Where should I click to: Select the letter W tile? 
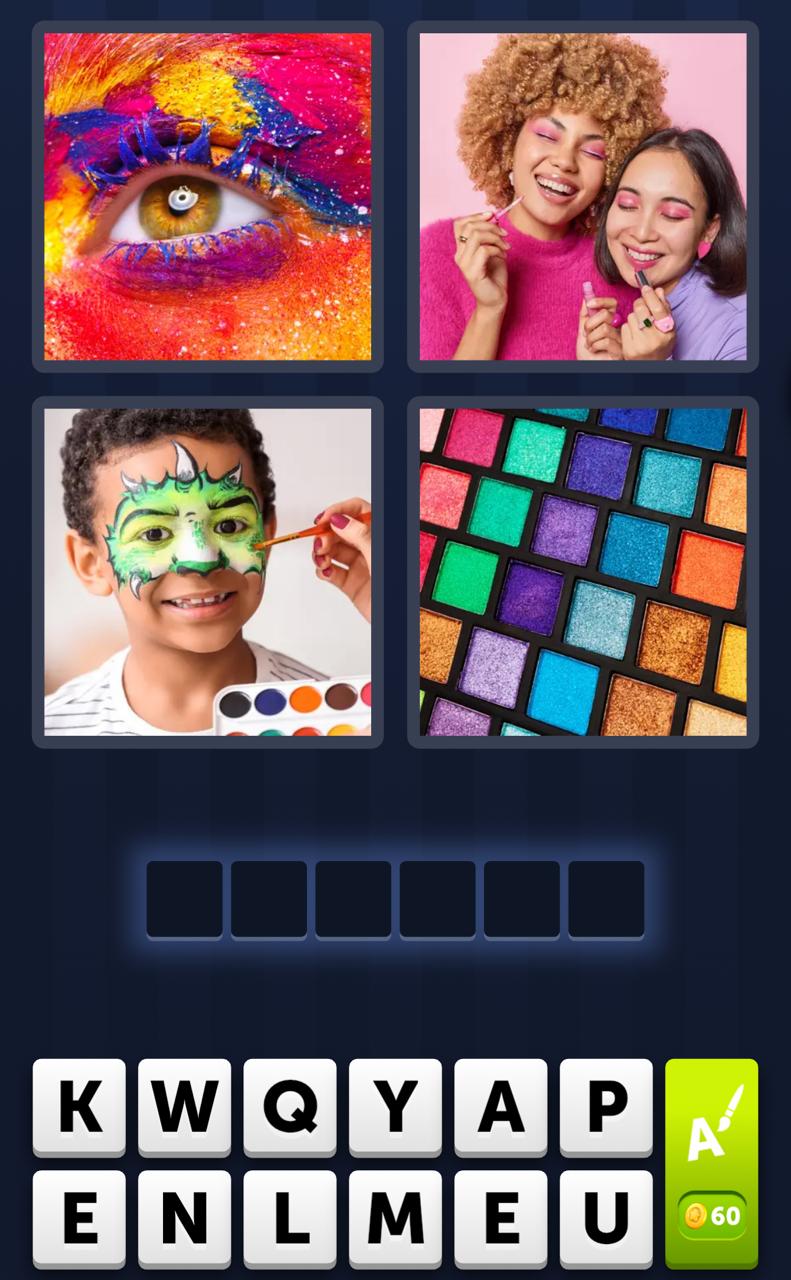click(x=184, y=1107)
